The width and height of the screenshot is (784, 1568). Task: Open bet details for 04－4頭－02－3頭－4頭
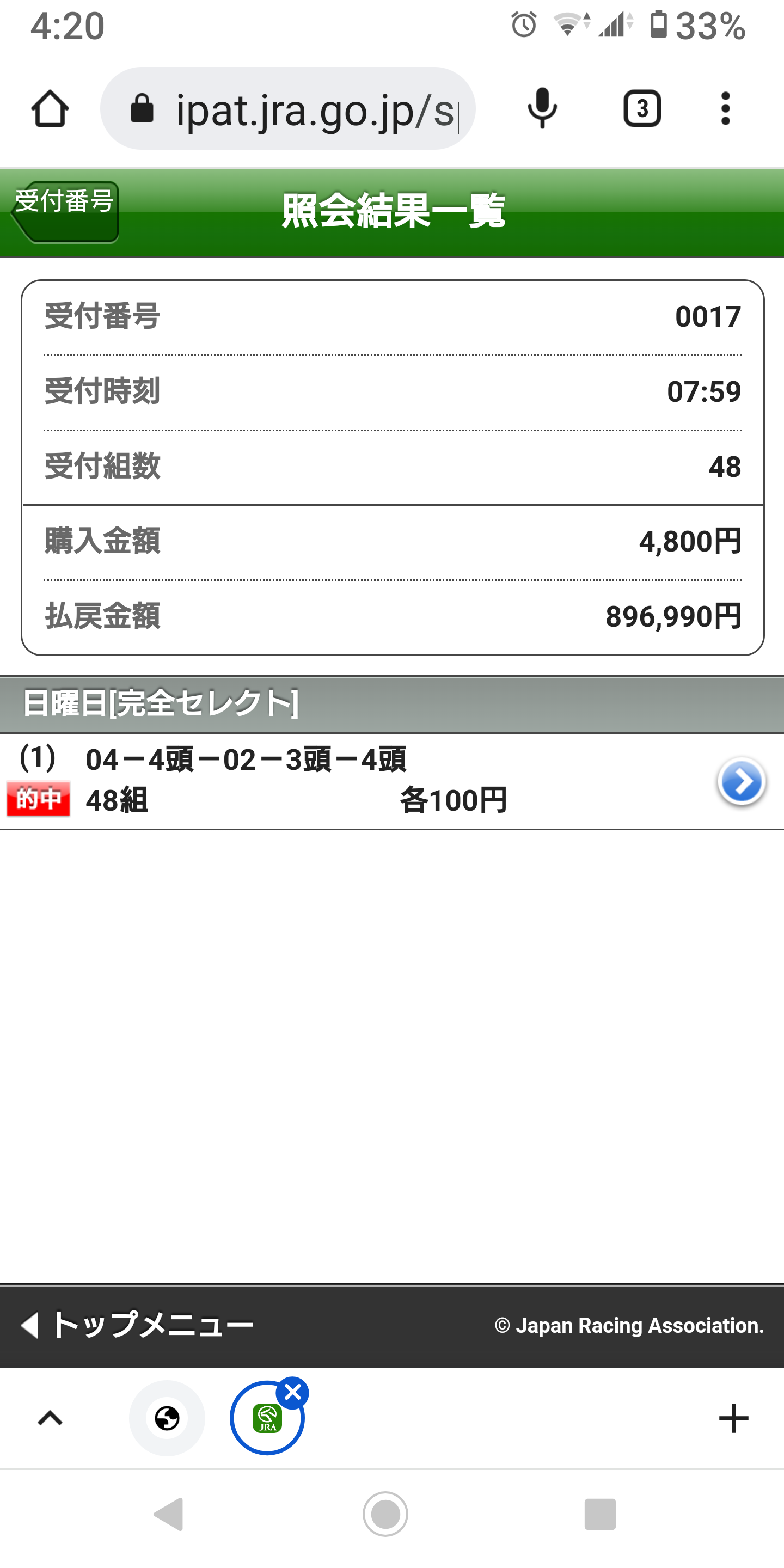(x=741, y=782)
